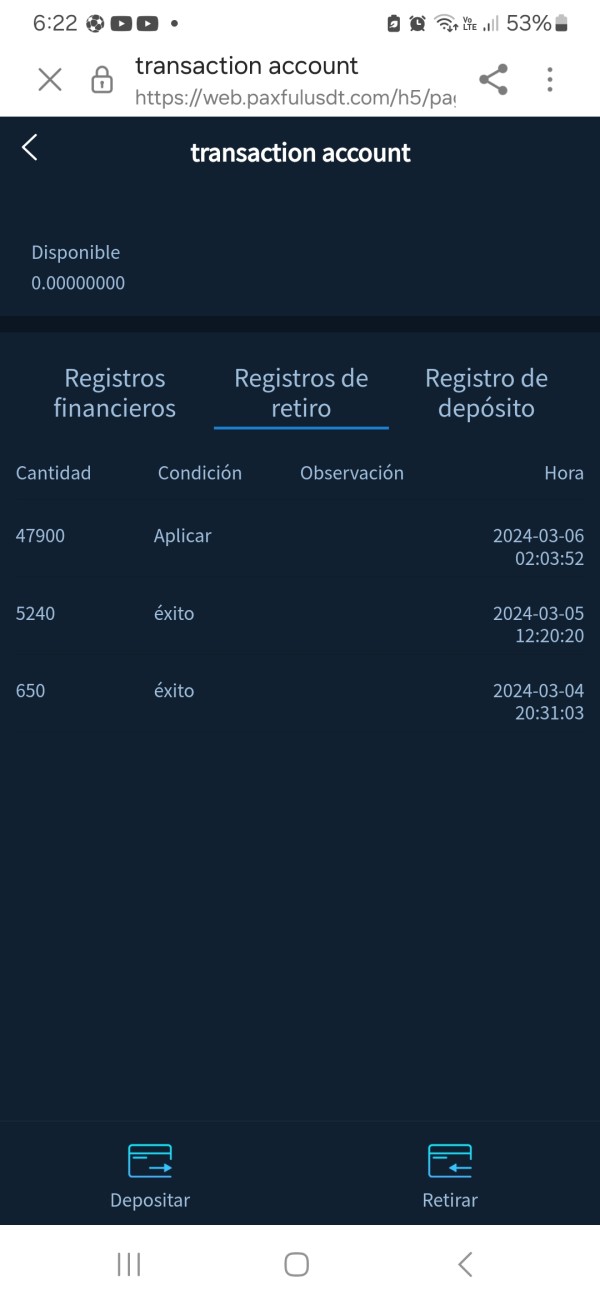Image resolution: width=600 pixels, height=1300 pixels.
Task: Close the browser tab with X
Action: (x=49, y=80)
